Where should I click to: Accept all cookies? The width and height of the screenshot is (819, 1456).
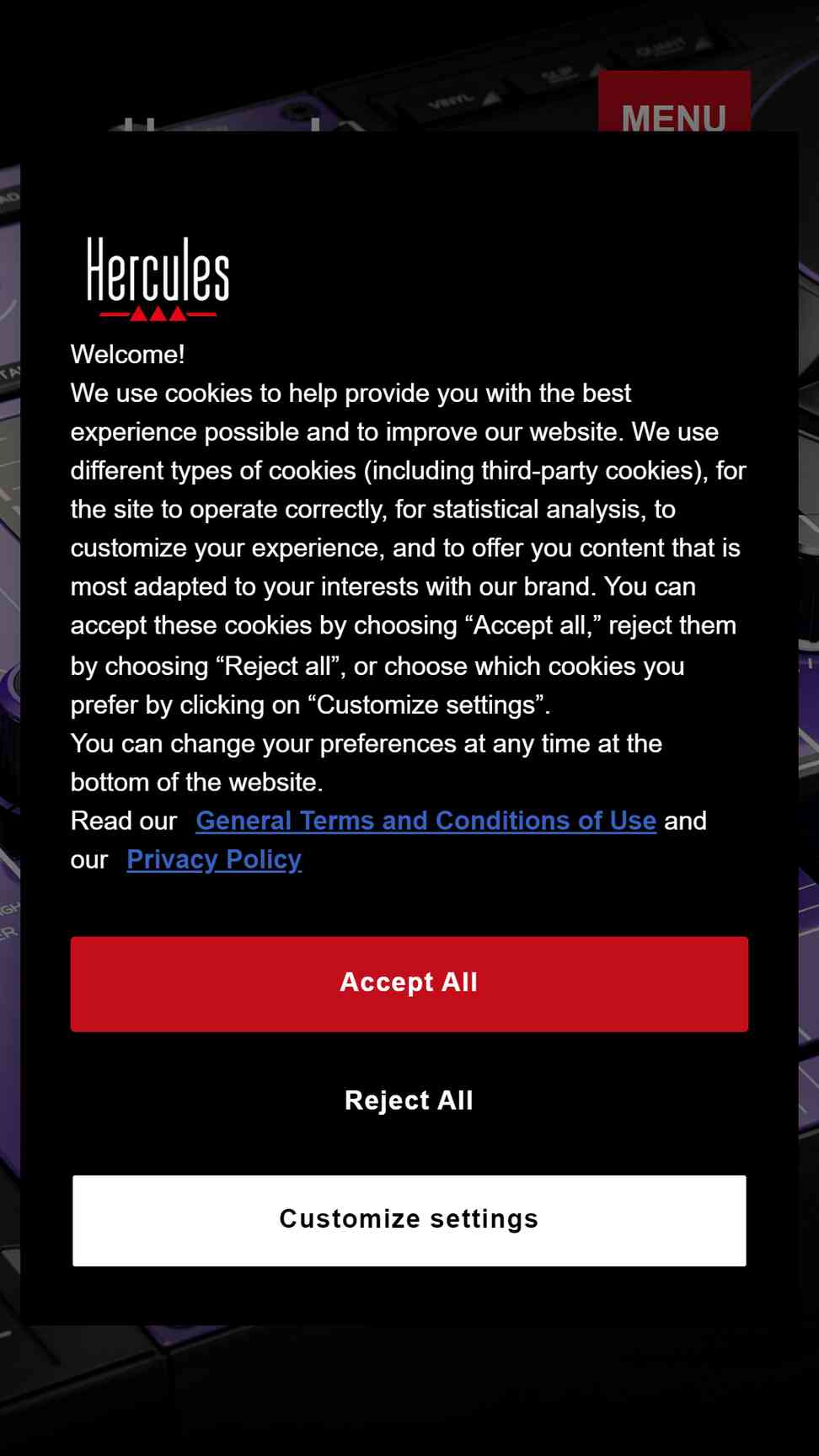point(409,983)
